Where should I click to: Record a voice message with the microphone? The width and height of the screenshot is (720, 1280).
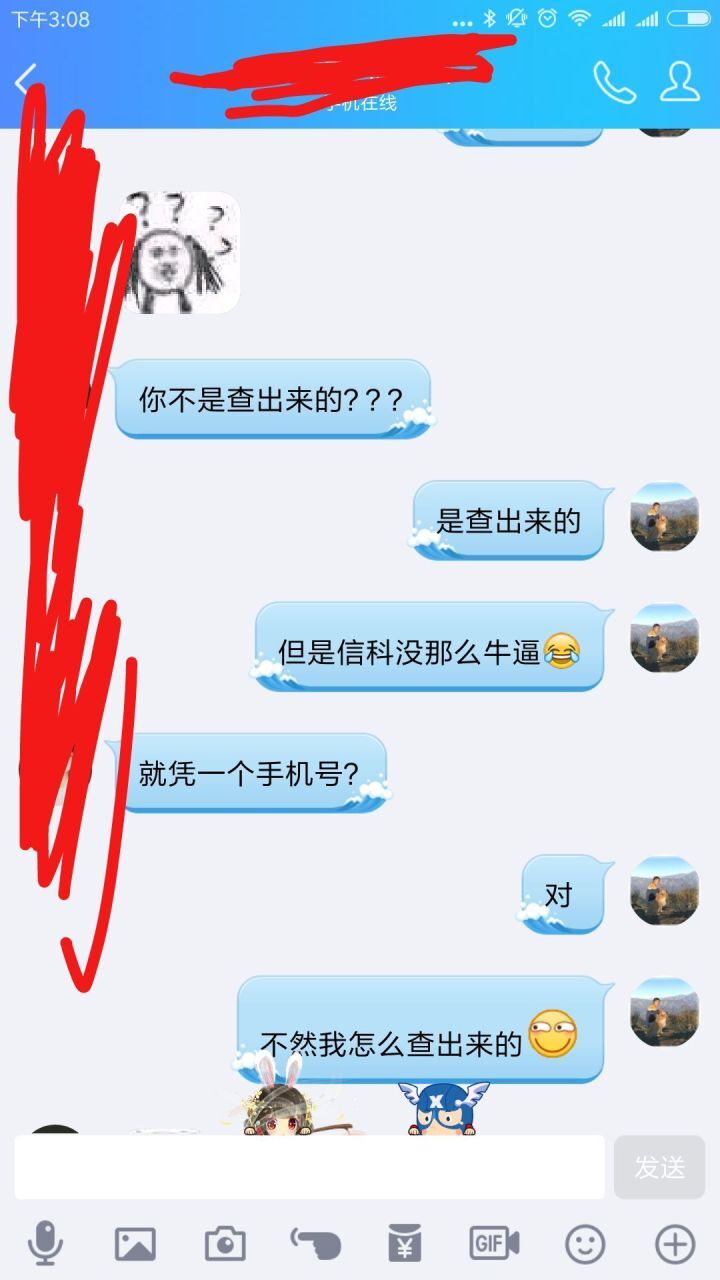[x=45, y=1244]
